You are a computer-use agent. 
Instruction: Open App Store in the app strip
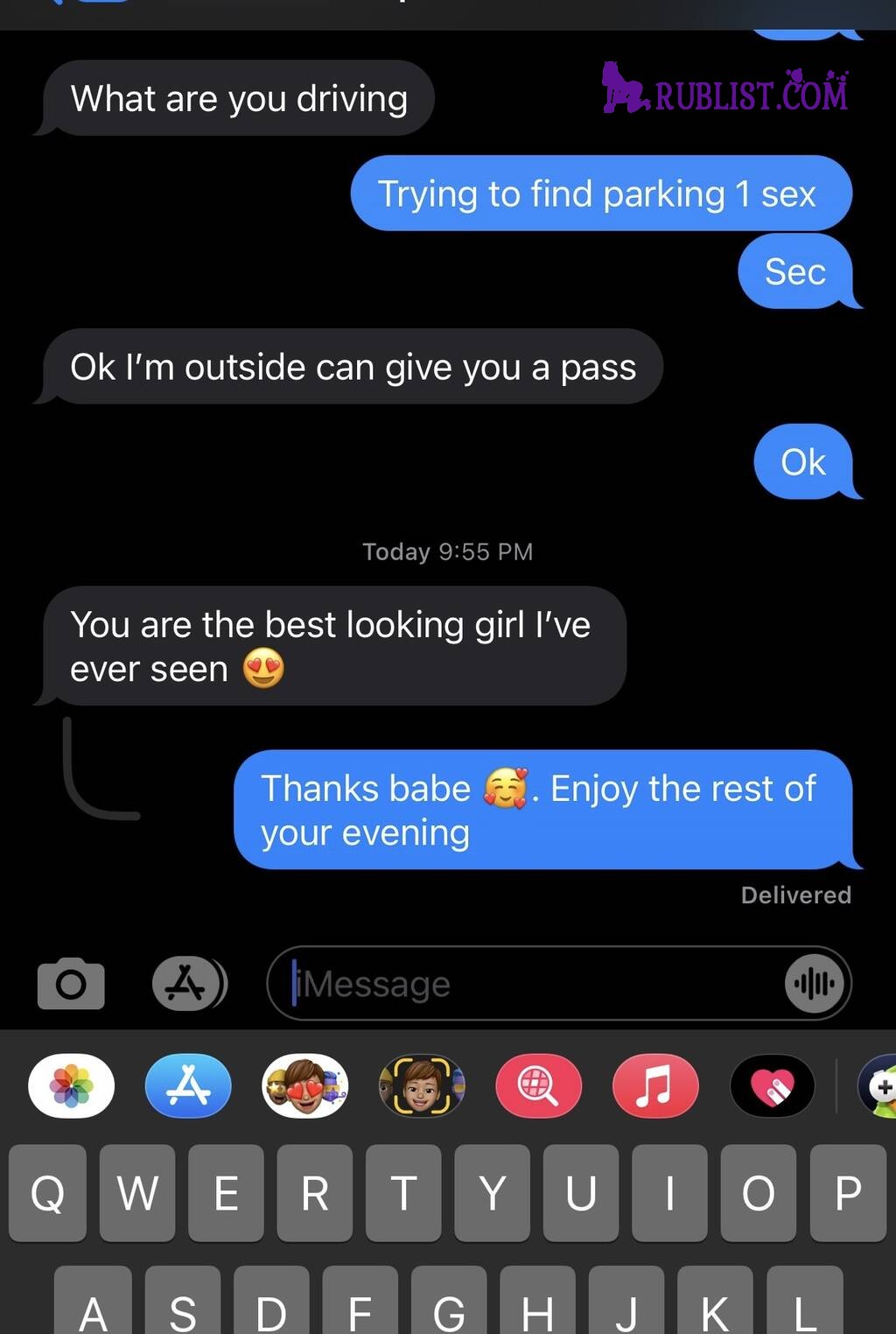click(x=188, y=1086)
